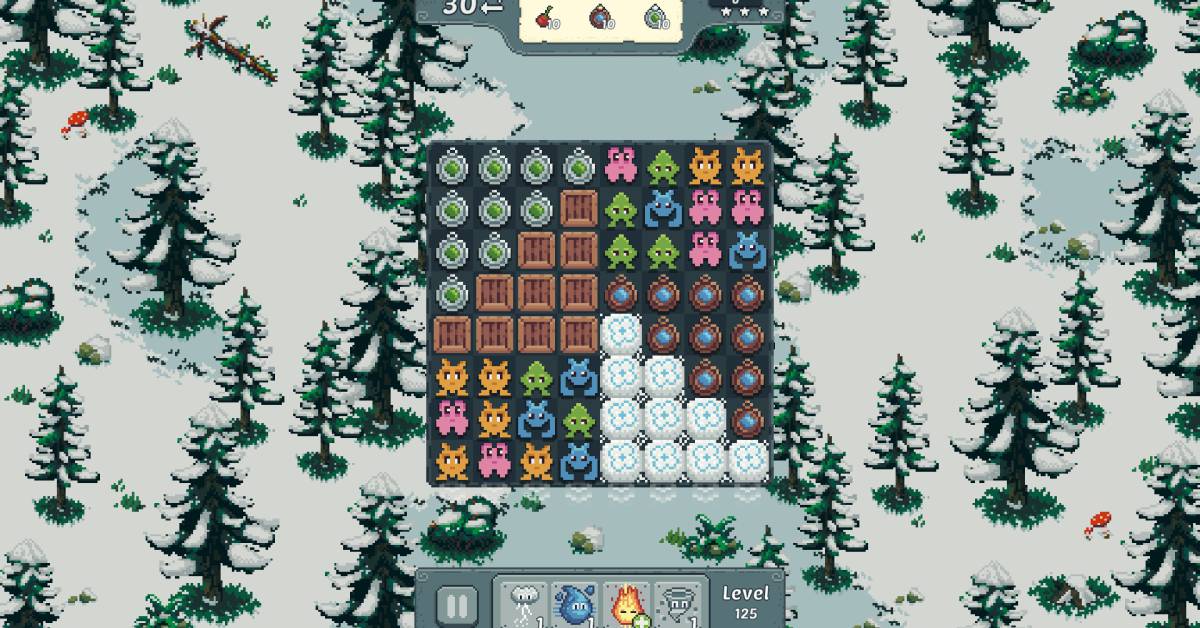Use the lightning cloud booster
This screenshot has height=628, width=1200.
click(x=522, y=606)
